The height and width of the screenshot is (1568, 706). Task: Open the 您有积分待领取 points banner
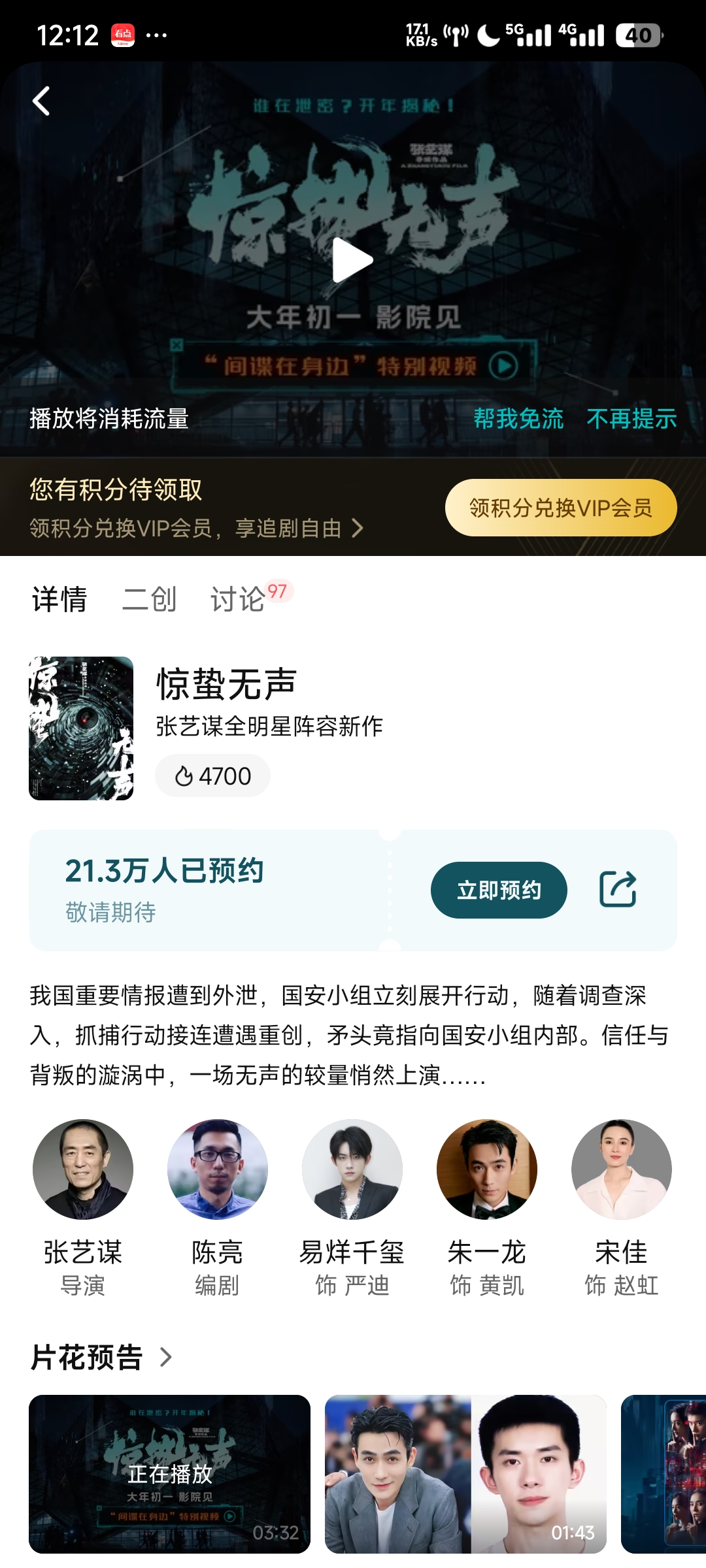(196, 508)
